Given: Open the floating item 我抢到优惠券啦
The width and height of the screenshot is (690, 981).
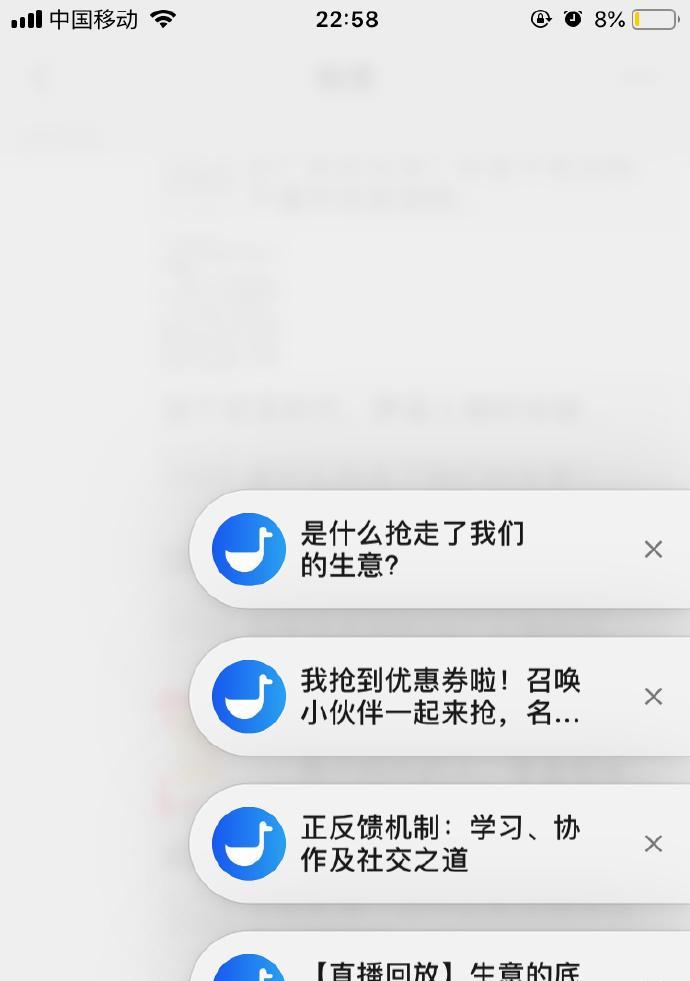Looking at the screenshot, I should [440, 696].
